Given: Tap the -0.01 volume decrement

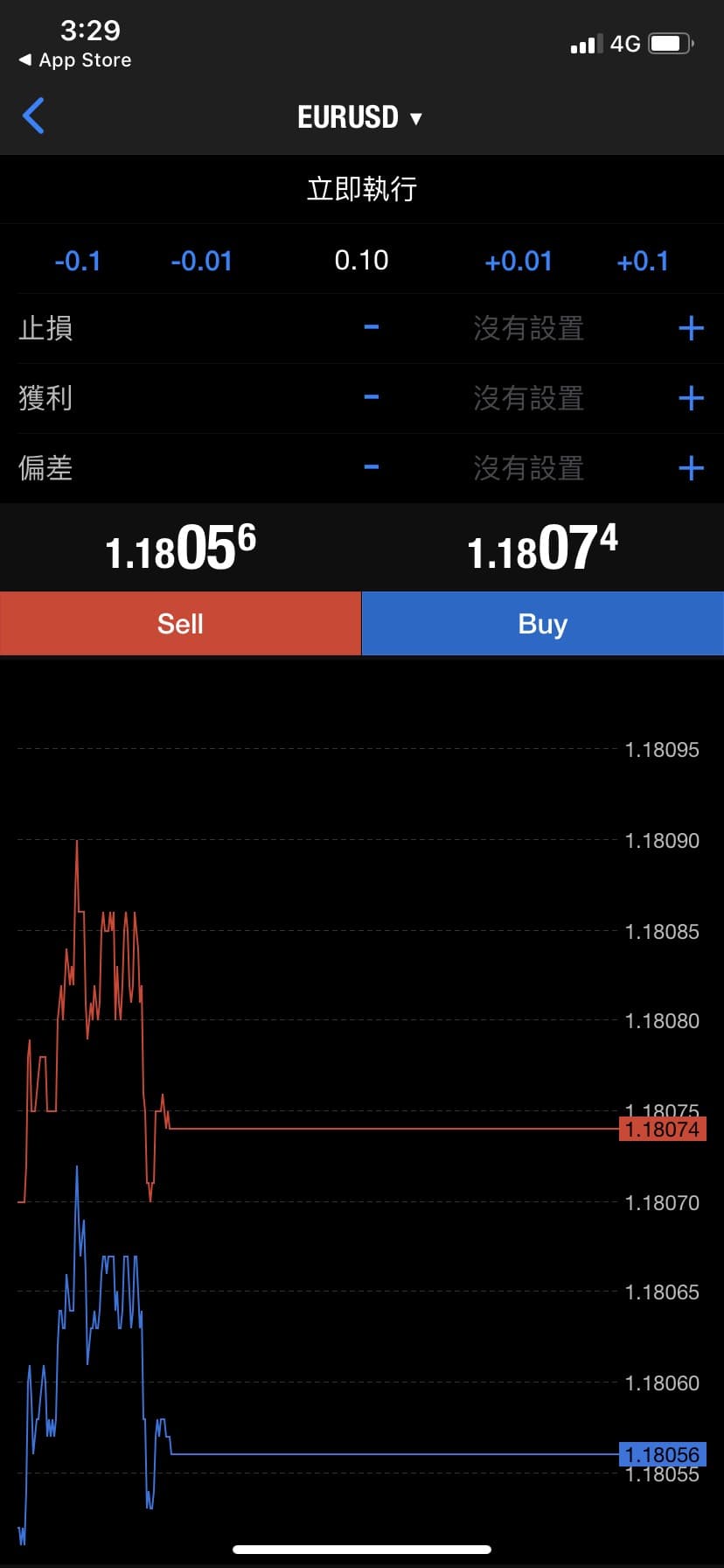Looking at the screenshot, I should 202,260.
